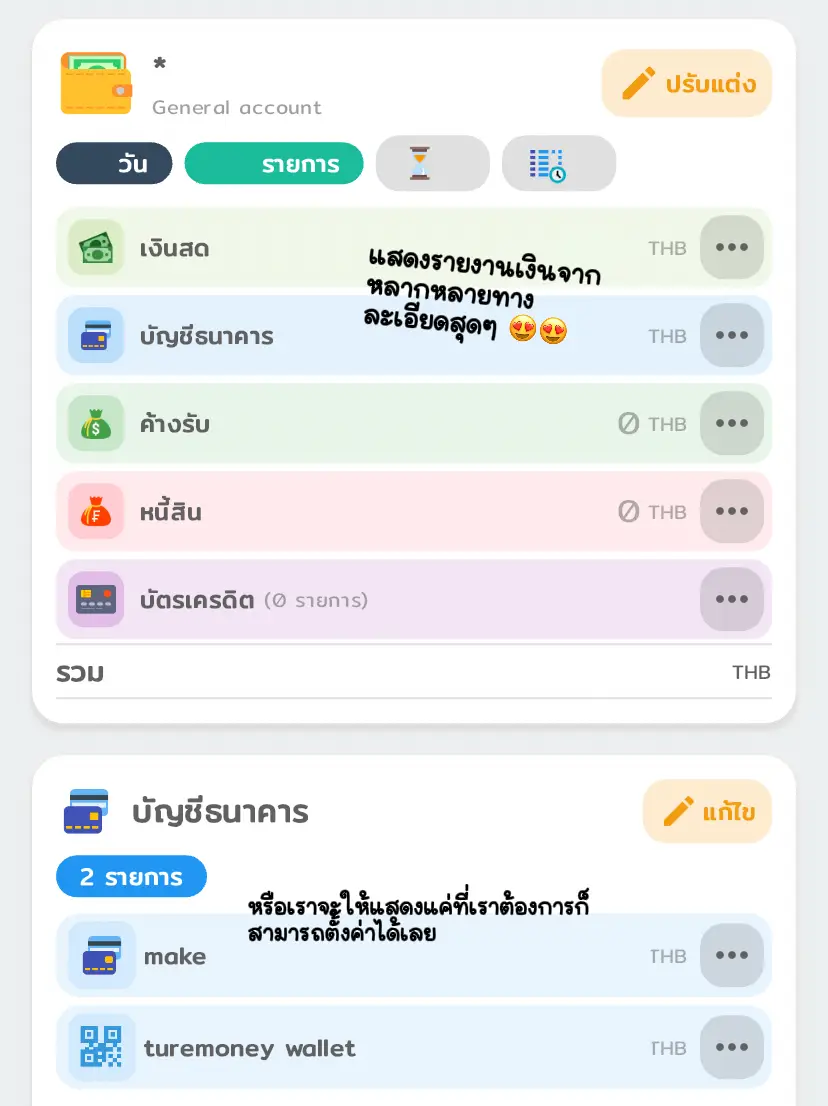Switch to the วัน tab
This screenshot has width=828, height=1106.
(113, 163)
